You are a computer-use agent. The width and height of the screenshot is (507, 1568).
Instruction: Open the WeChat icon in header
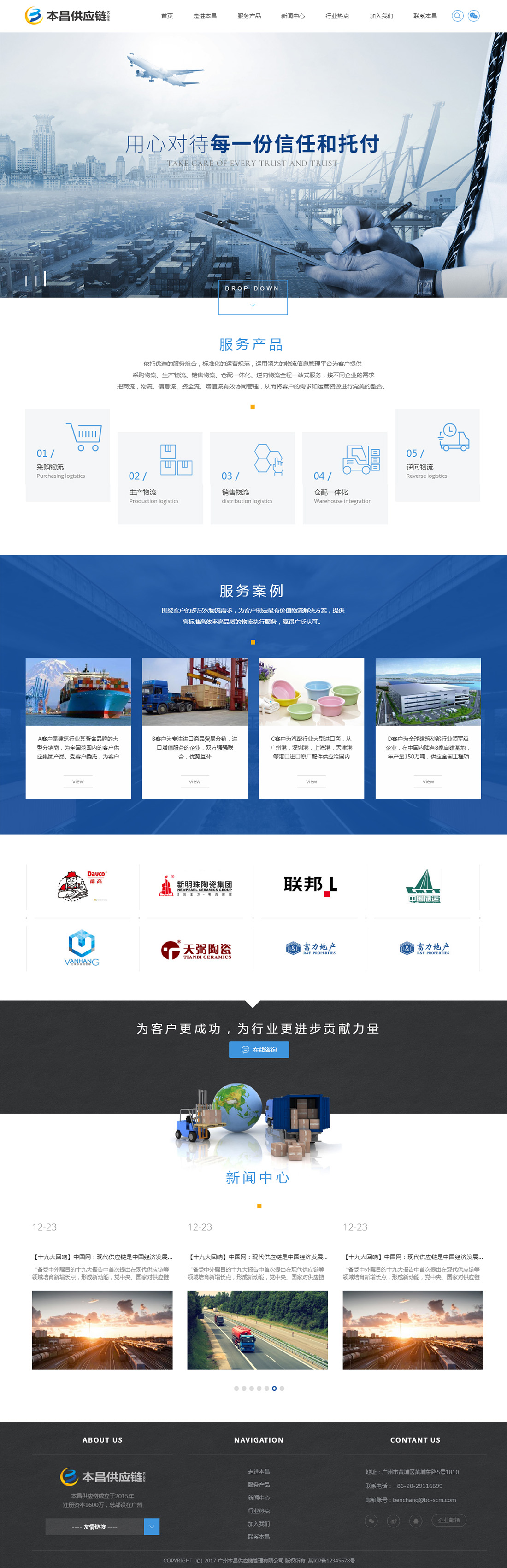473,16
